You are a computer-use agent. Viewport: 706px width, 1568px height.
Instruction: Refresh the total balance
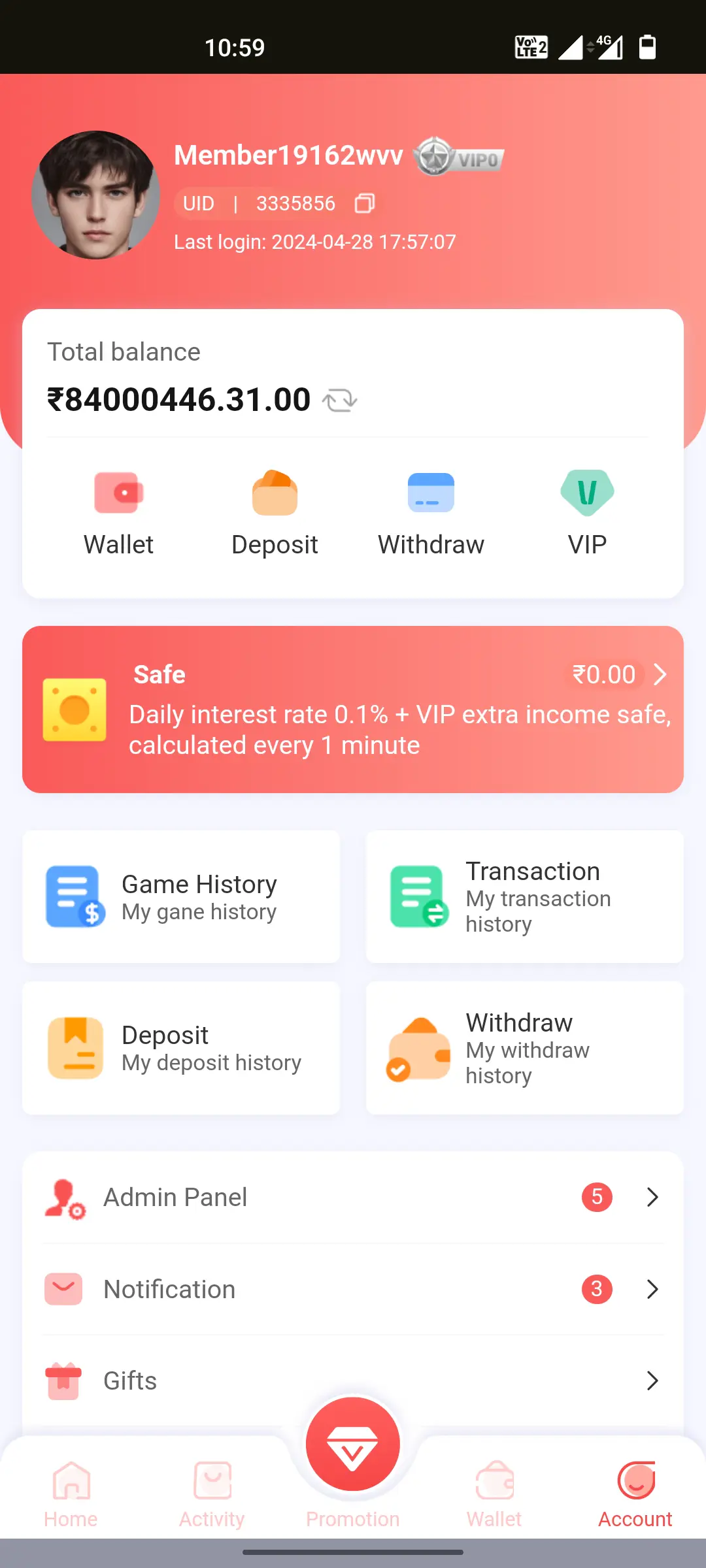339,400
